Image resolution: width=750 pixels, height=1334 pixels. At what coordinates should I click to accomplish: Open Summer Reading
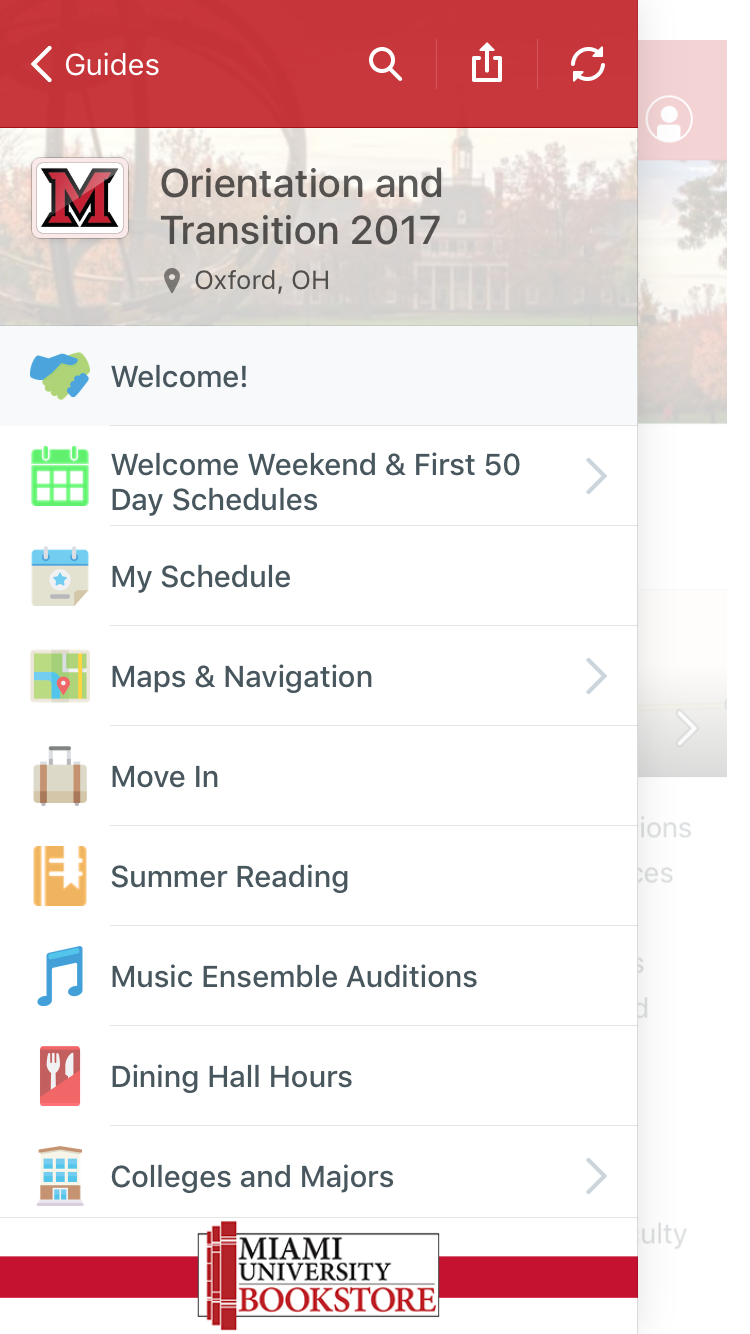tap(319, 876)
